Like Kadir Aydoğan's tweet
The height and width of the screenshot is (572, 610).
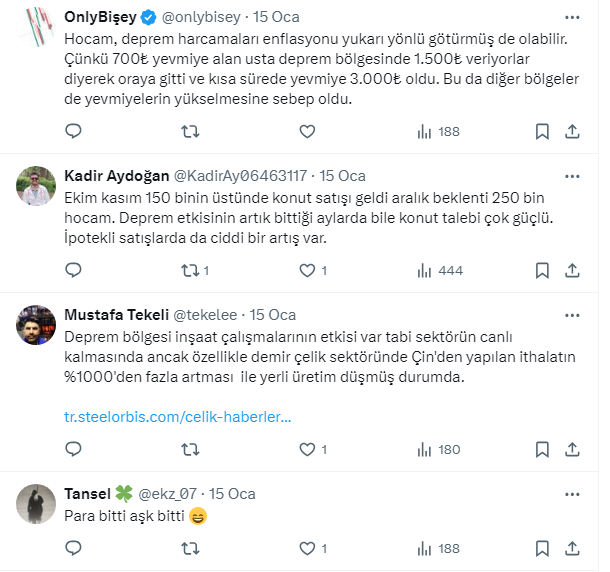click(307, 270)
